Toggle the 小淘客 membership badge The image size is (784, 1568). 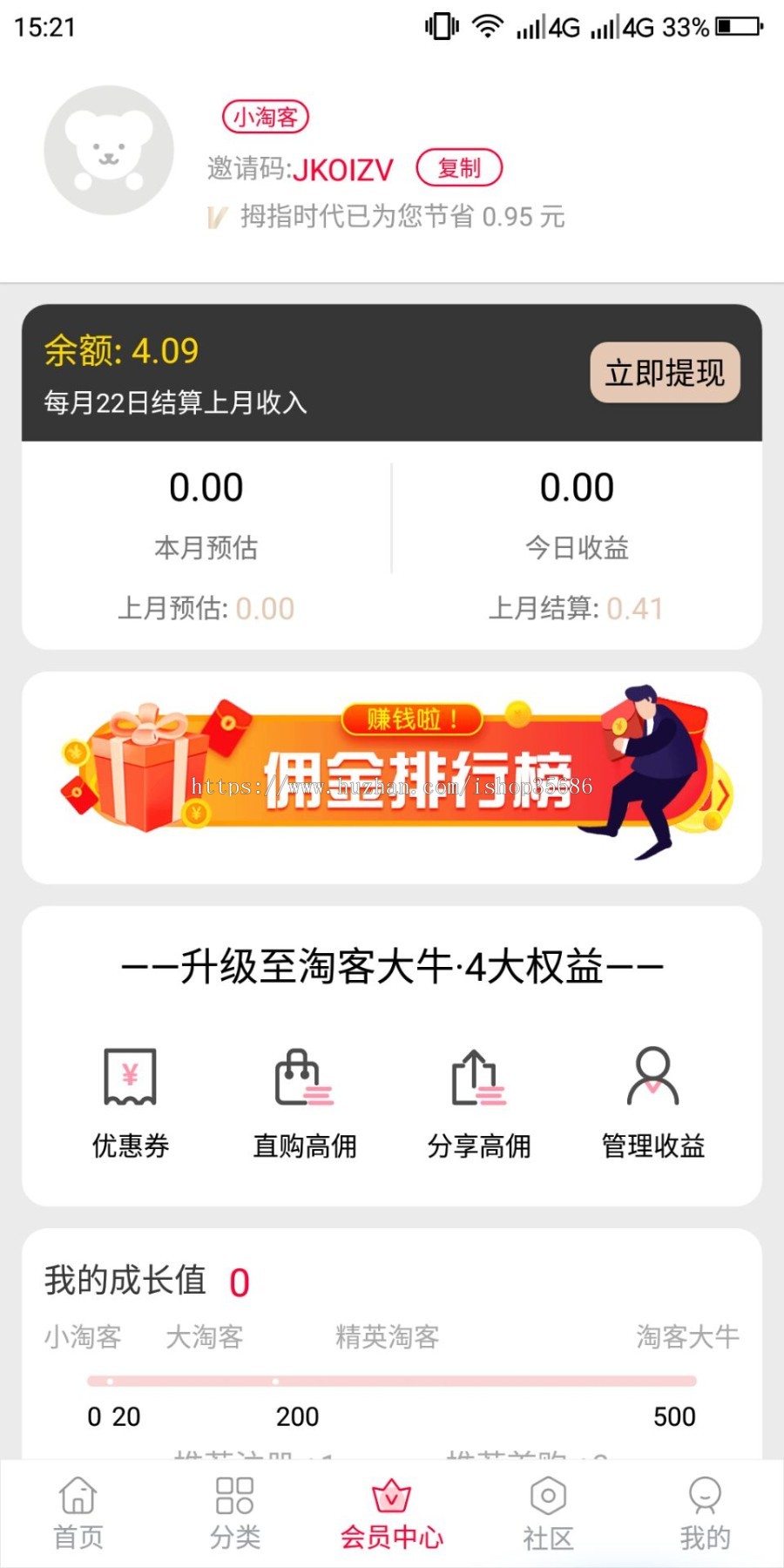click(266, 116)
